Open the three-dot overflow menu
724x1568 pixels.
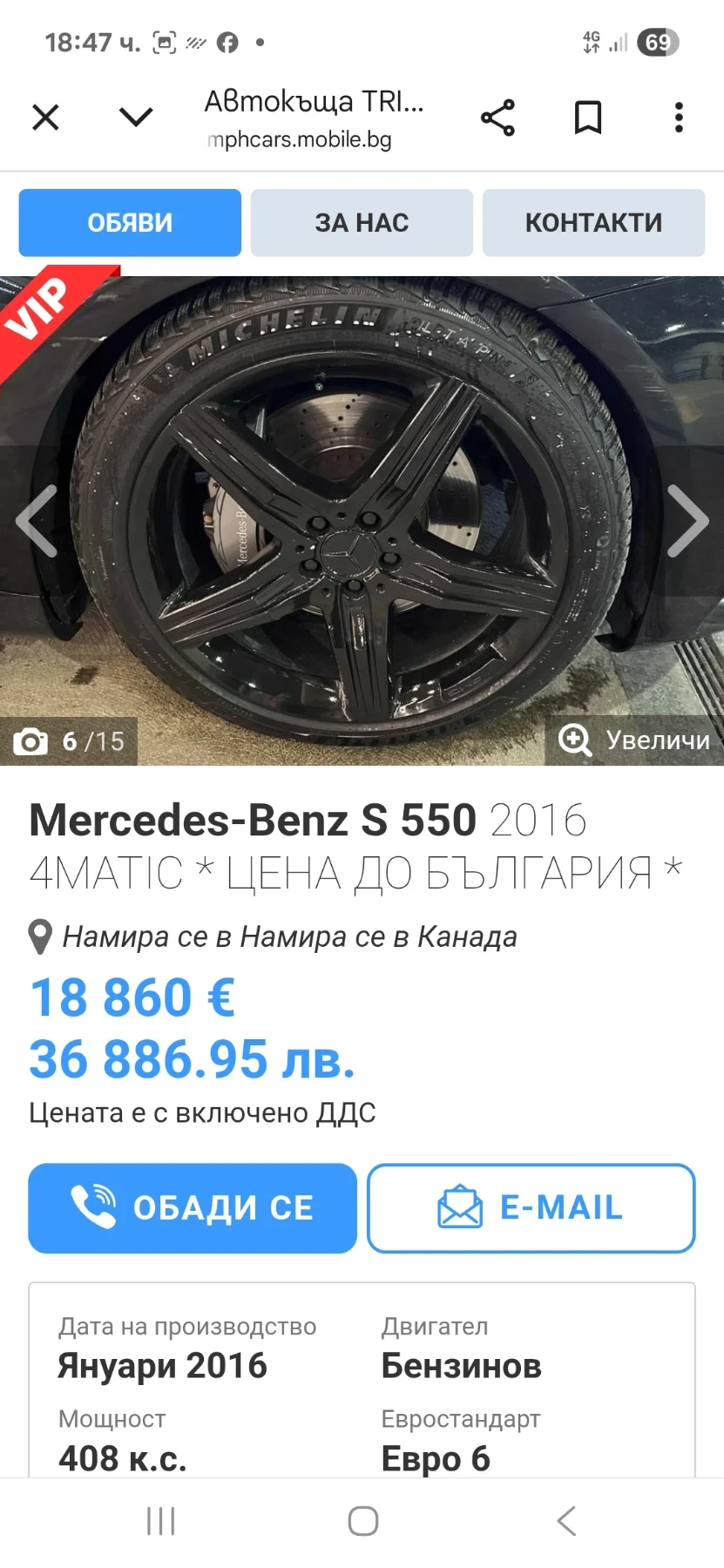[679, 118]
